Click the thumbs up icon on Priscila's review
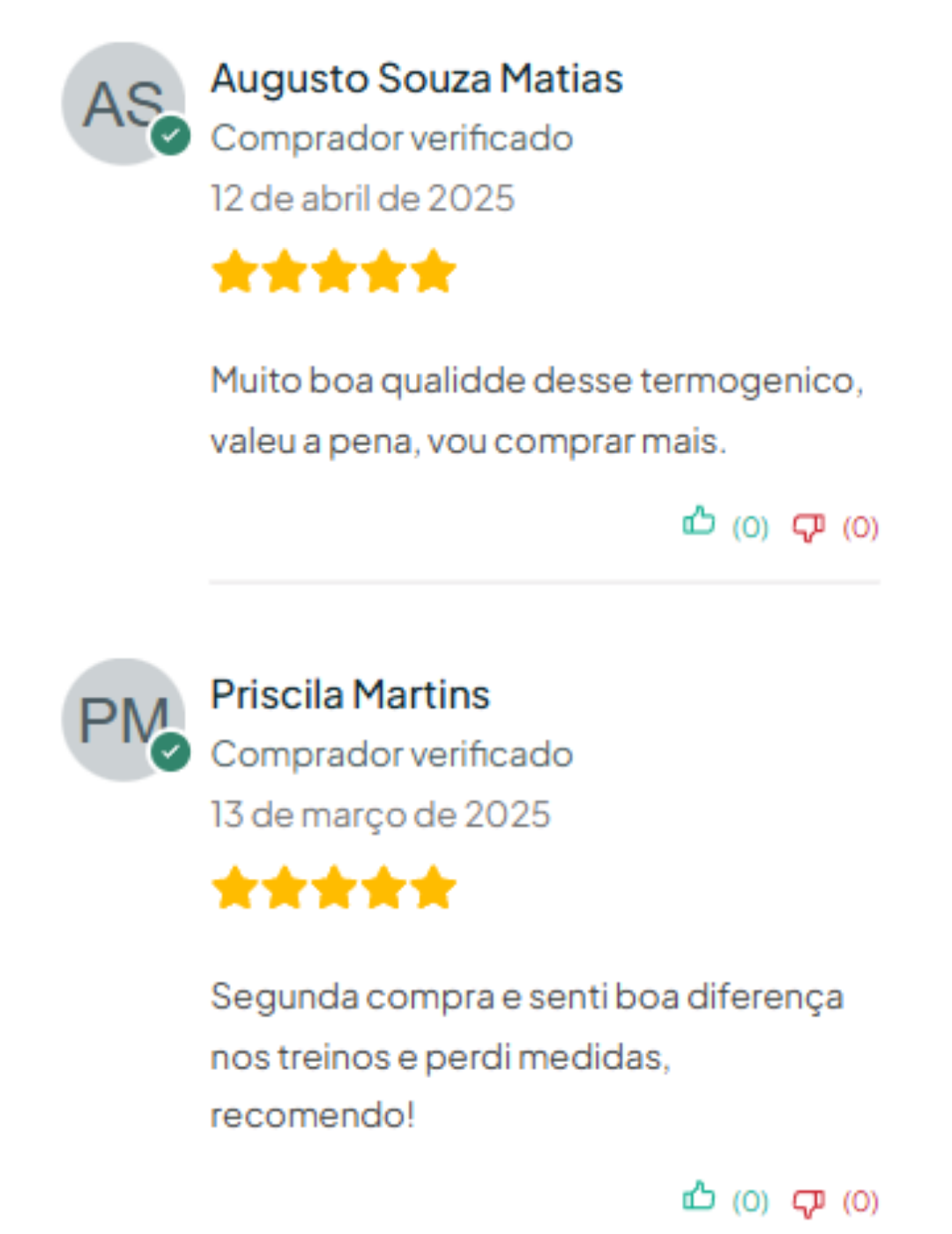Screen dimensions: 952x1234 click(x=697, y=1199)
